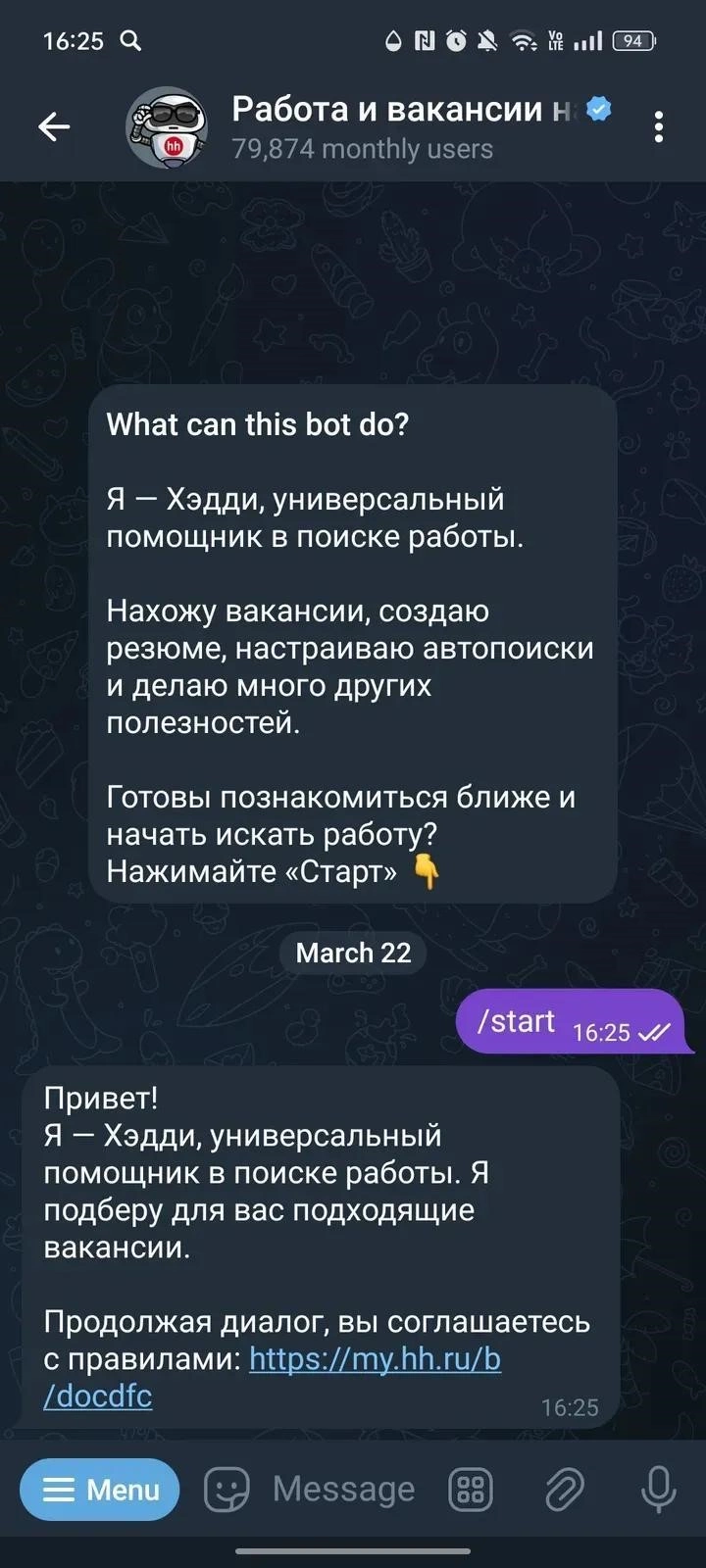The height and width of the screenshot is (1568, 706).
Task: Open the bot Menu button
Action: [100, 1490]
